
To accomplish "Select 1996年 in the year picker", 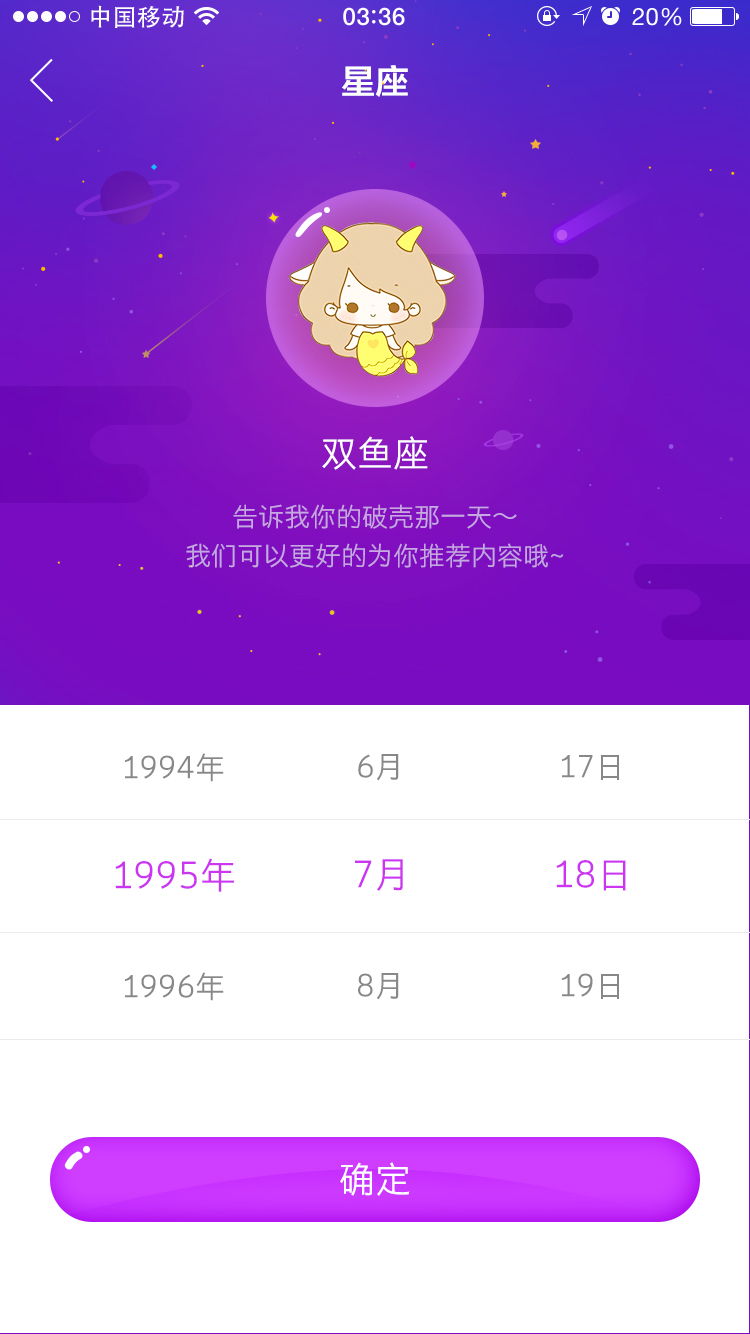I will [x=173, y=986].
